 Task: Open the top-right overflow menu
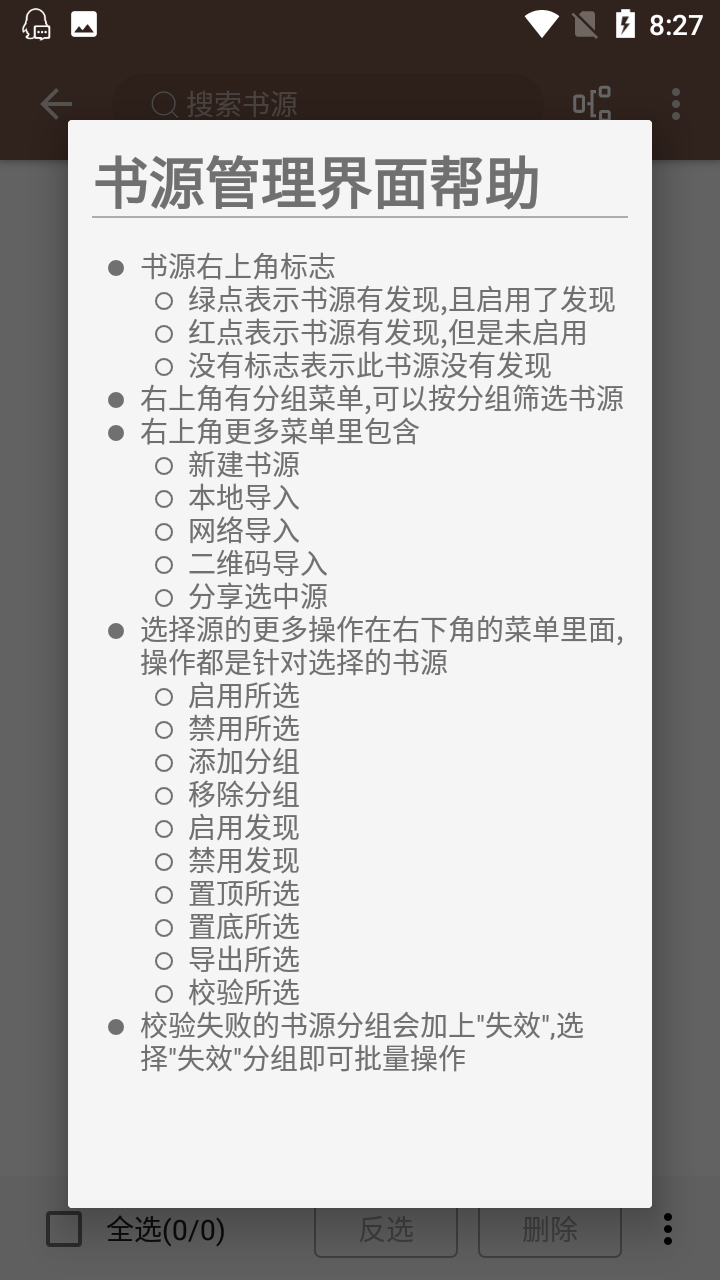(x=676, y=104)
